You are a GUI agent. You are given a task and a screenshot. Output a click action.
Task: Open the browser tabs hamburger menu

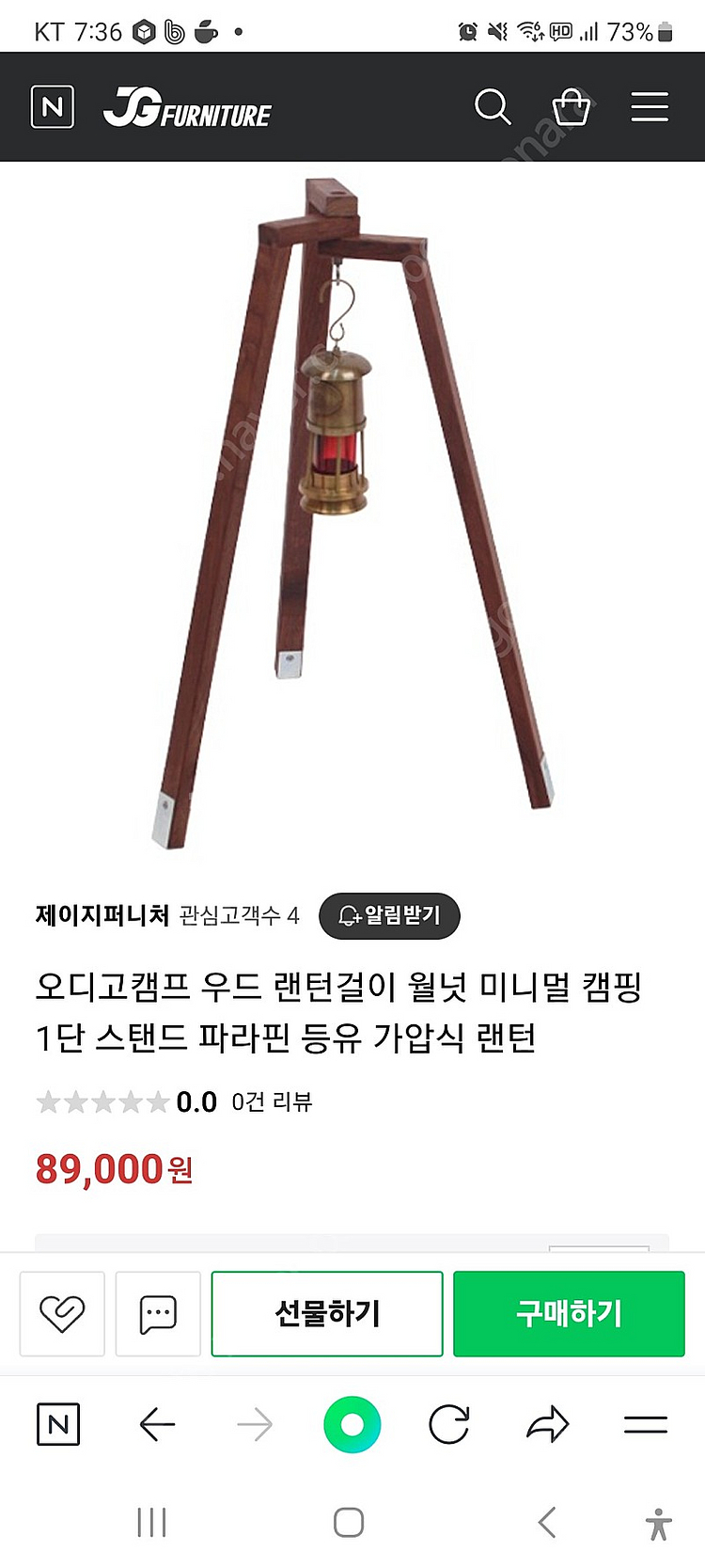646,1425
